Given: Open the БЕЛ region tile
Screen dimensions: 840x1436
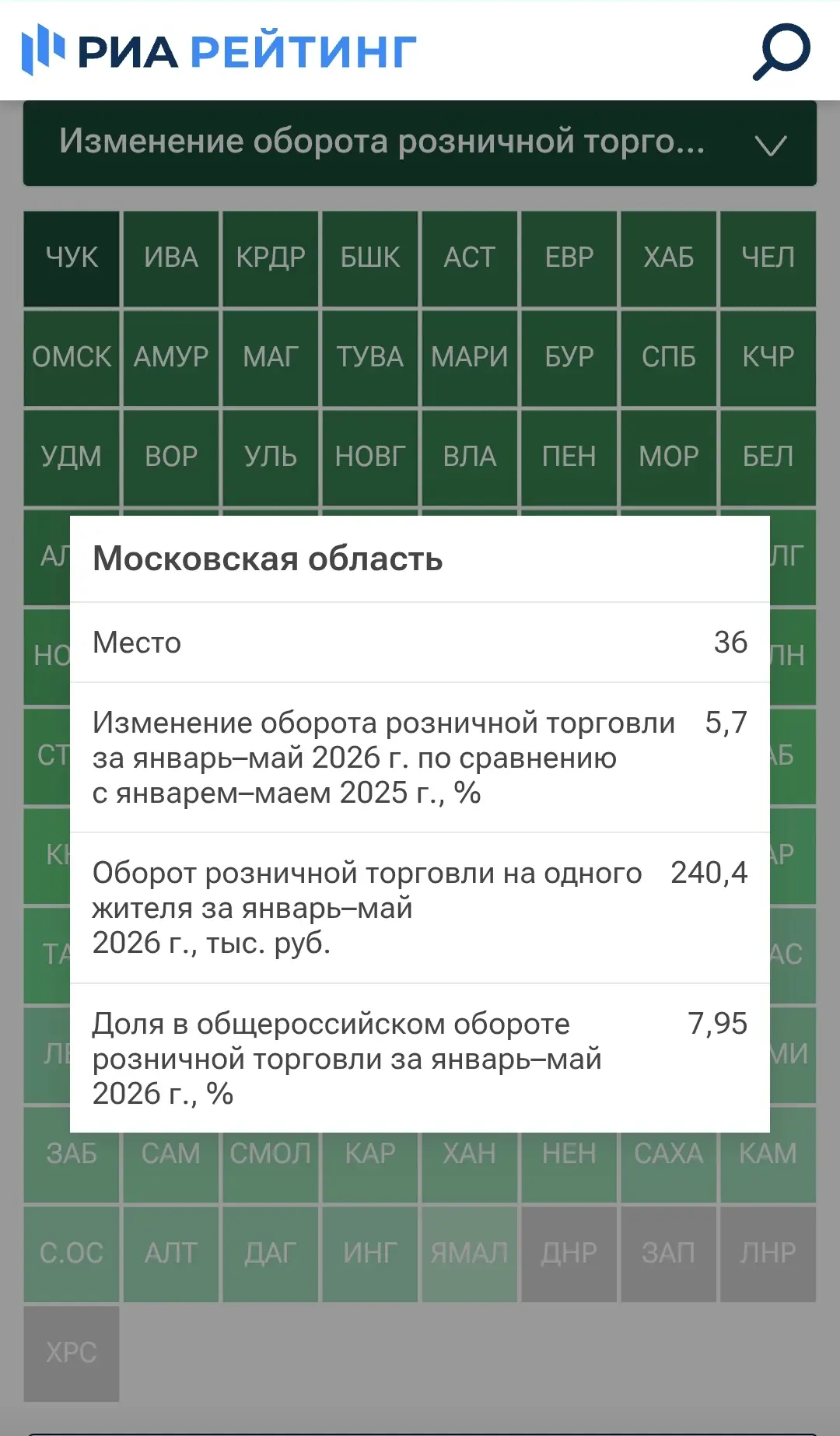Looking at the screenshot, I should tap(768, 457).
